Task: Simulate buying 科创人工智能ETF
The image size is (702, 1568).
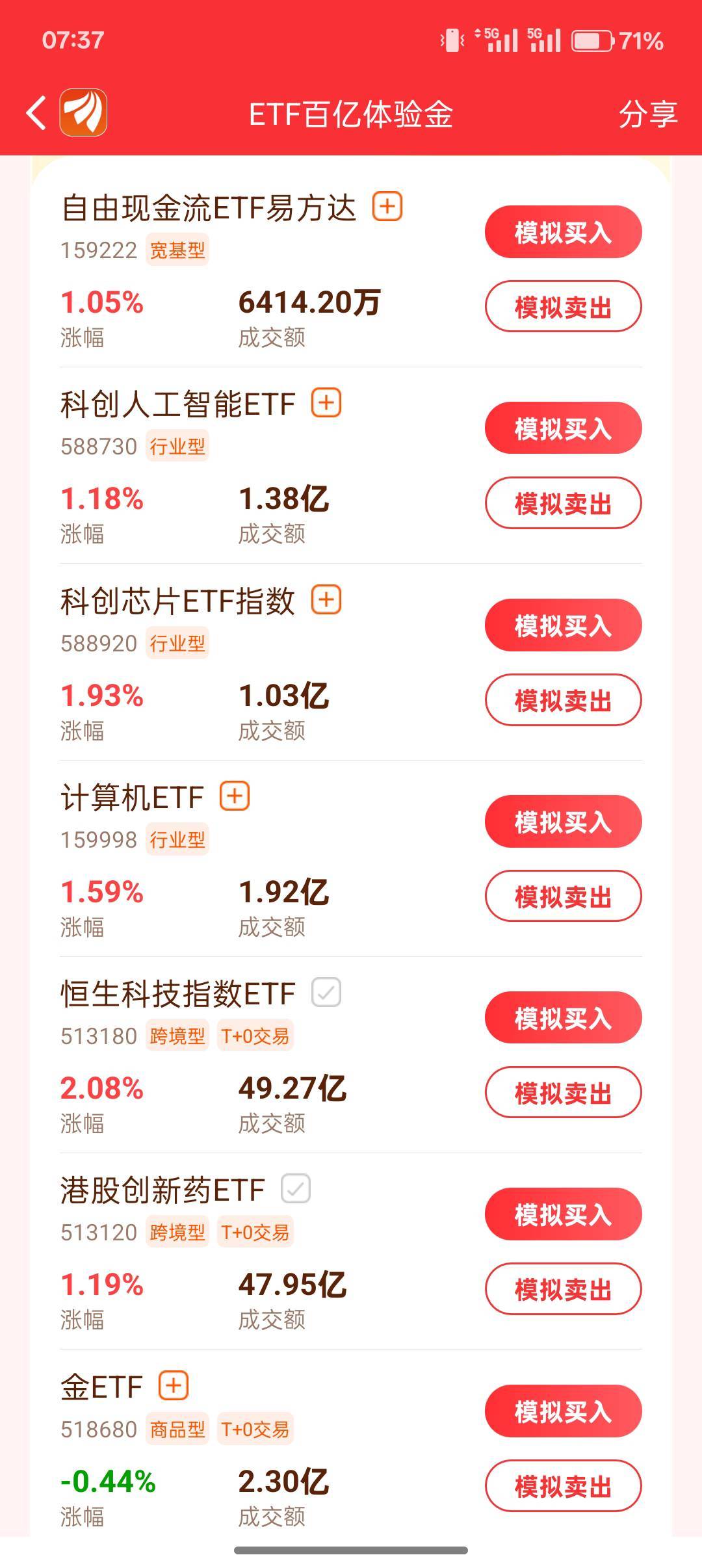Action: click(x=563, y=428)
